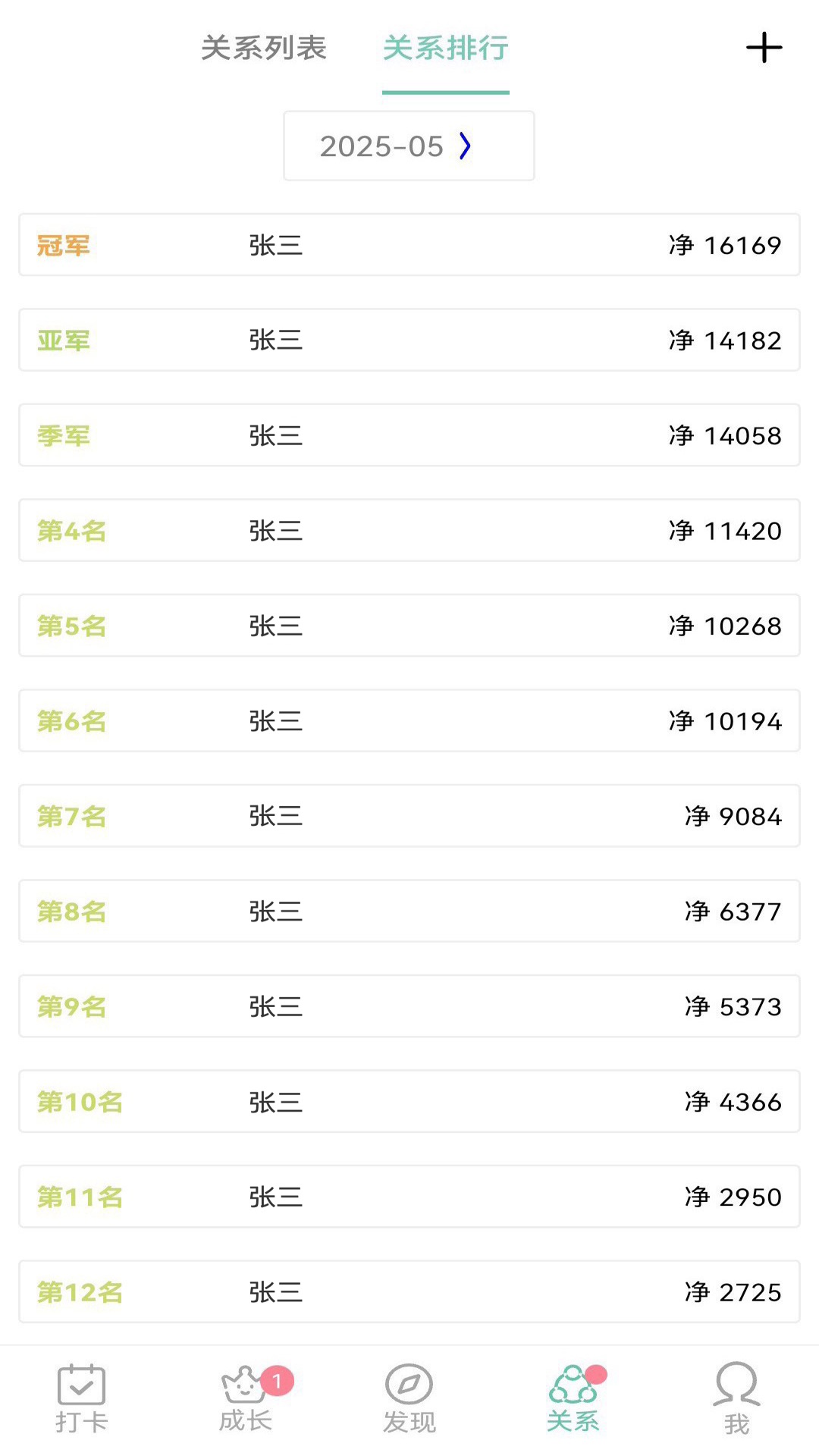Open the 第7名 ranking row
Image resolution: width=819 pixels, height=1456 pixels.
click(409, 816)
